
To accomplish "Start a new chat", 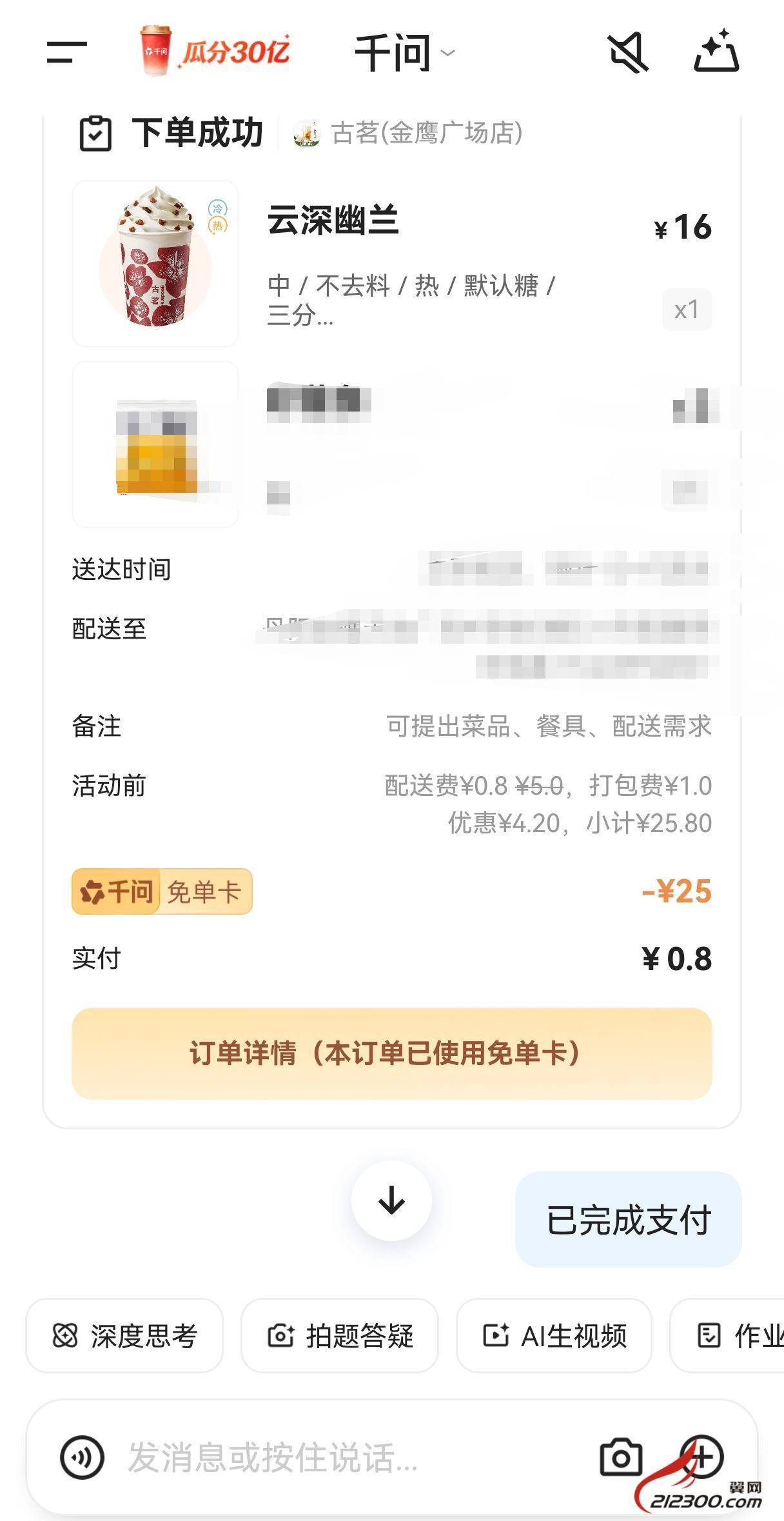I will click(716, 51).
